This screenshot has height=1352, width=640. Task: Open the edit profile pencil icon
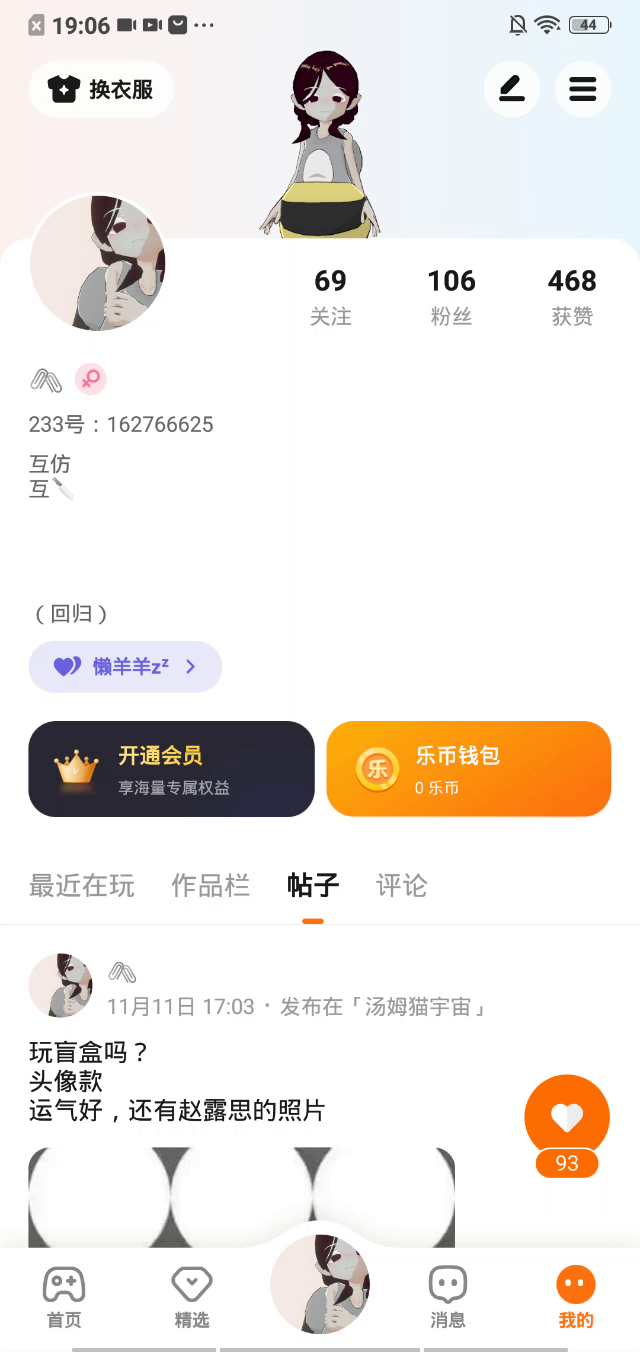(x=512, y=89)
